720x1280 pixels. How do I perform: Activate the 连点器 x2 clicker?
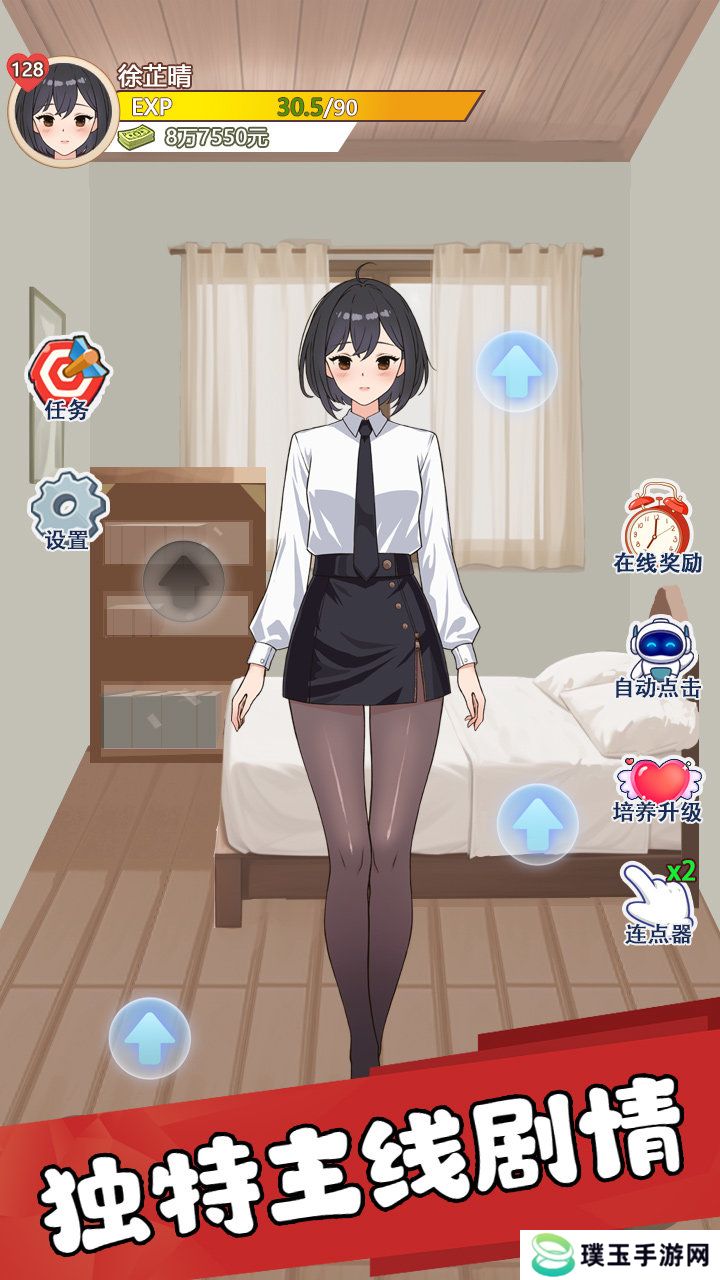click(657, 902)
